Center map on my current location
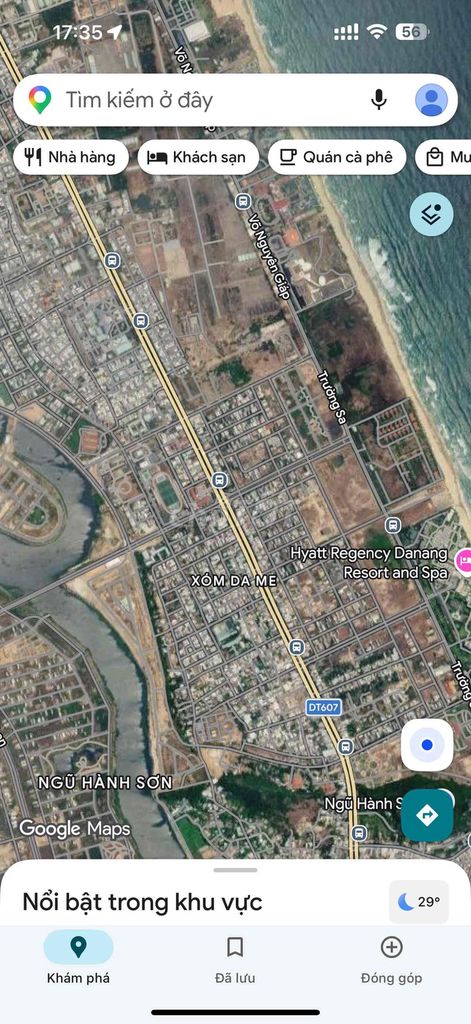This screenshot has height=1024, width=471. coord(427,745)
